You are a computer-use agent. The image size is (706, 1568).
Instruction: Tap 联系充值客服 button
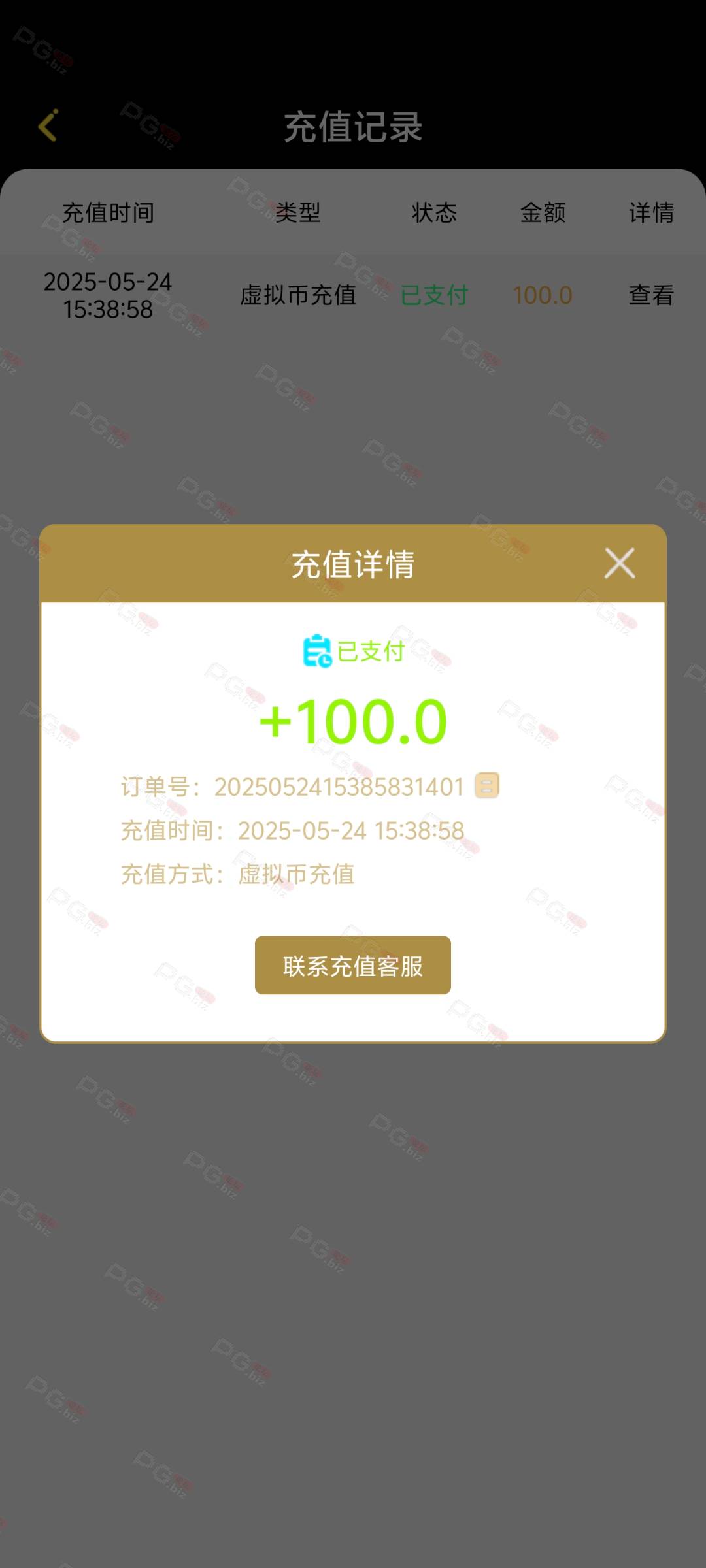point(353,966)
